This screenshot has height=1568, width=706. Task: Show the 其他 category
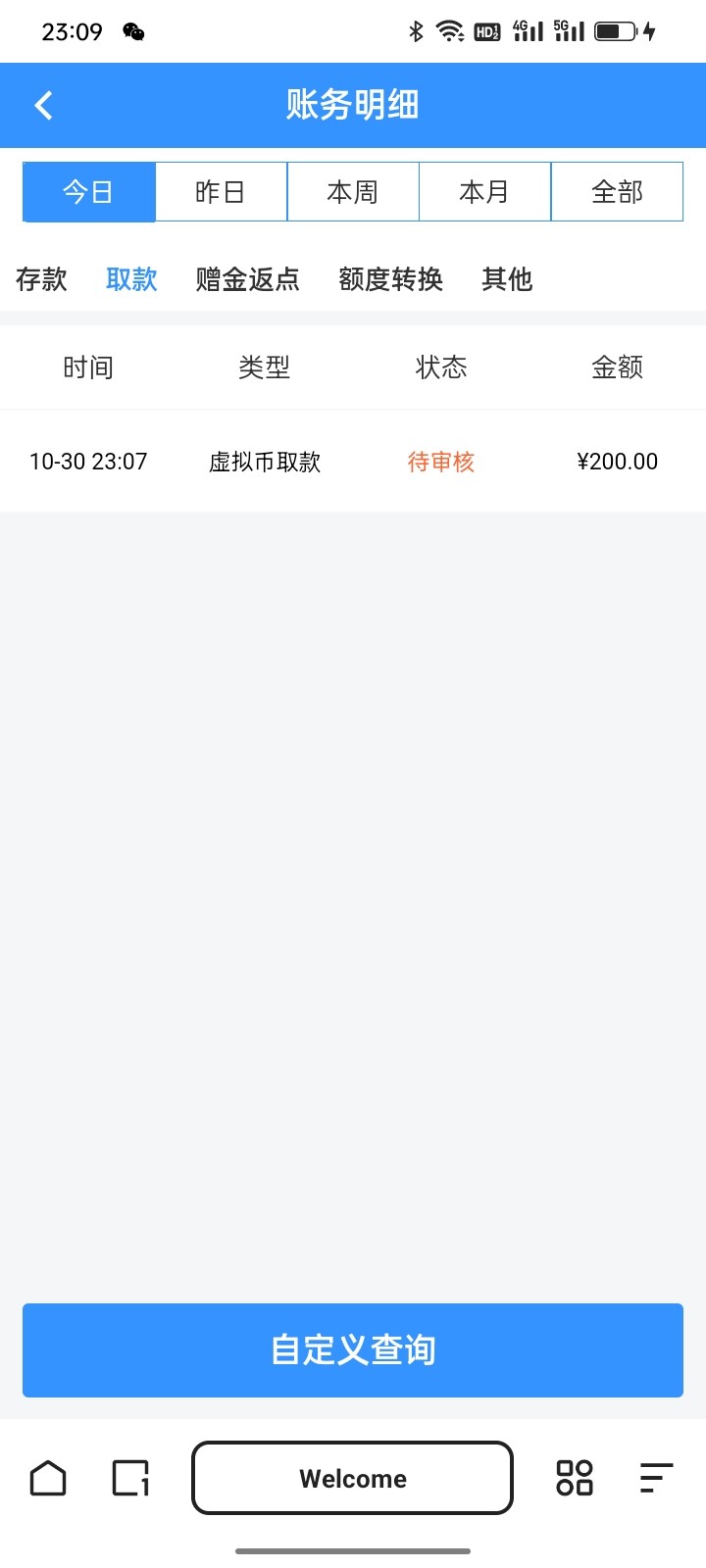507,279
